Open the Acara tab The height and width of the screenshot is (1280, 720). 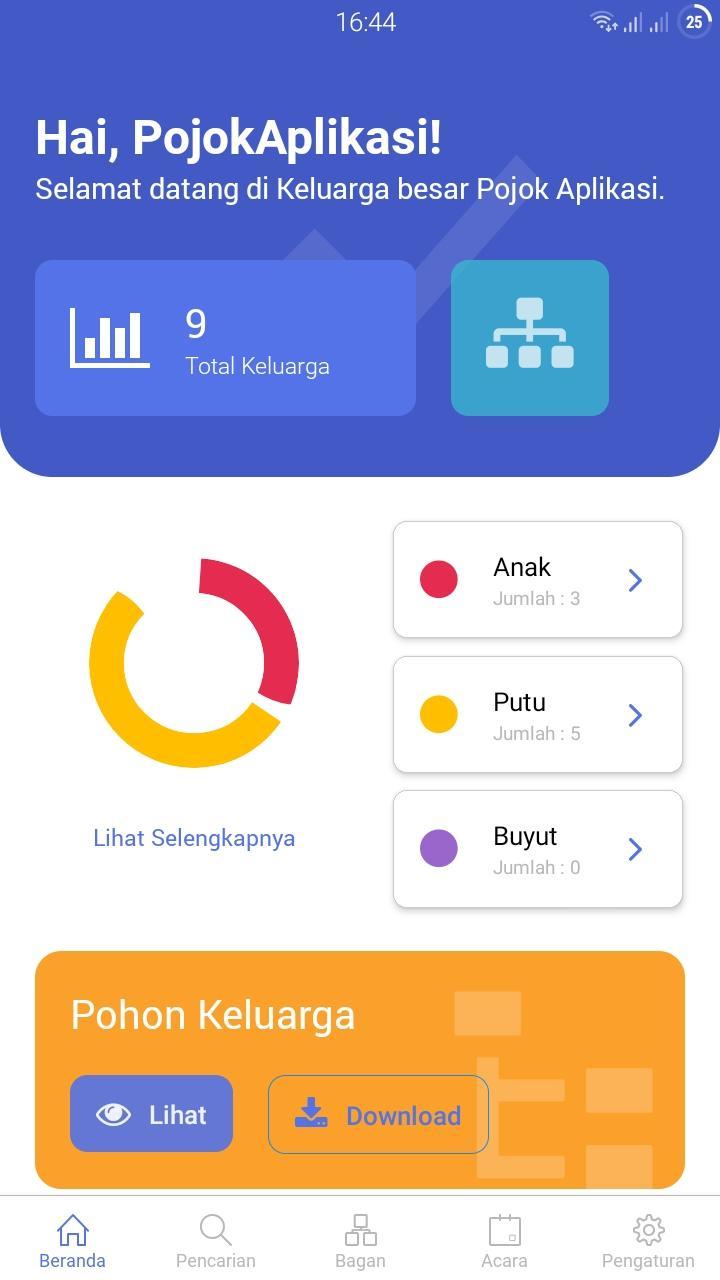click(504, 1241)
